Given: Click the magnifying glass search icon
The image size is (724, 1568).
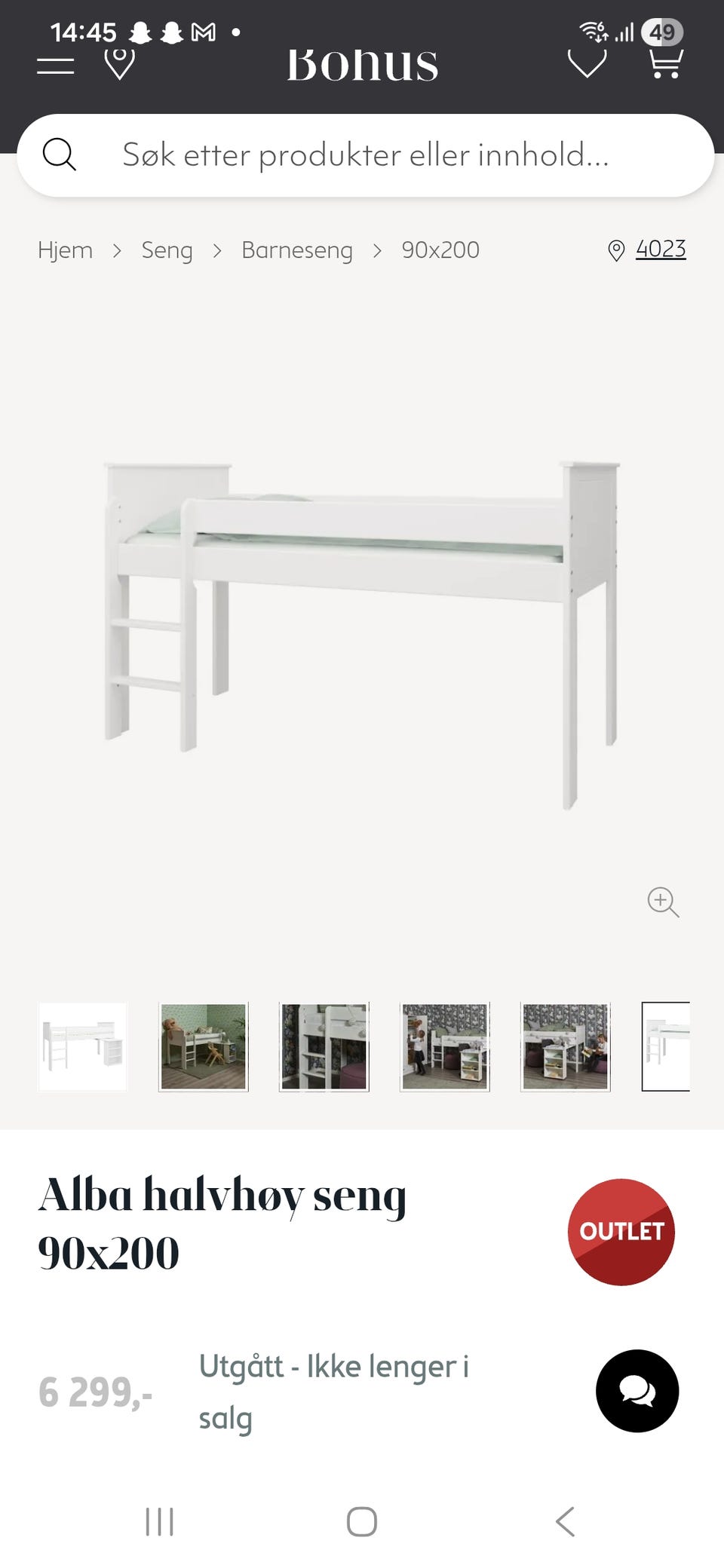Looking at the screenshot, I should tap(60, 156).
